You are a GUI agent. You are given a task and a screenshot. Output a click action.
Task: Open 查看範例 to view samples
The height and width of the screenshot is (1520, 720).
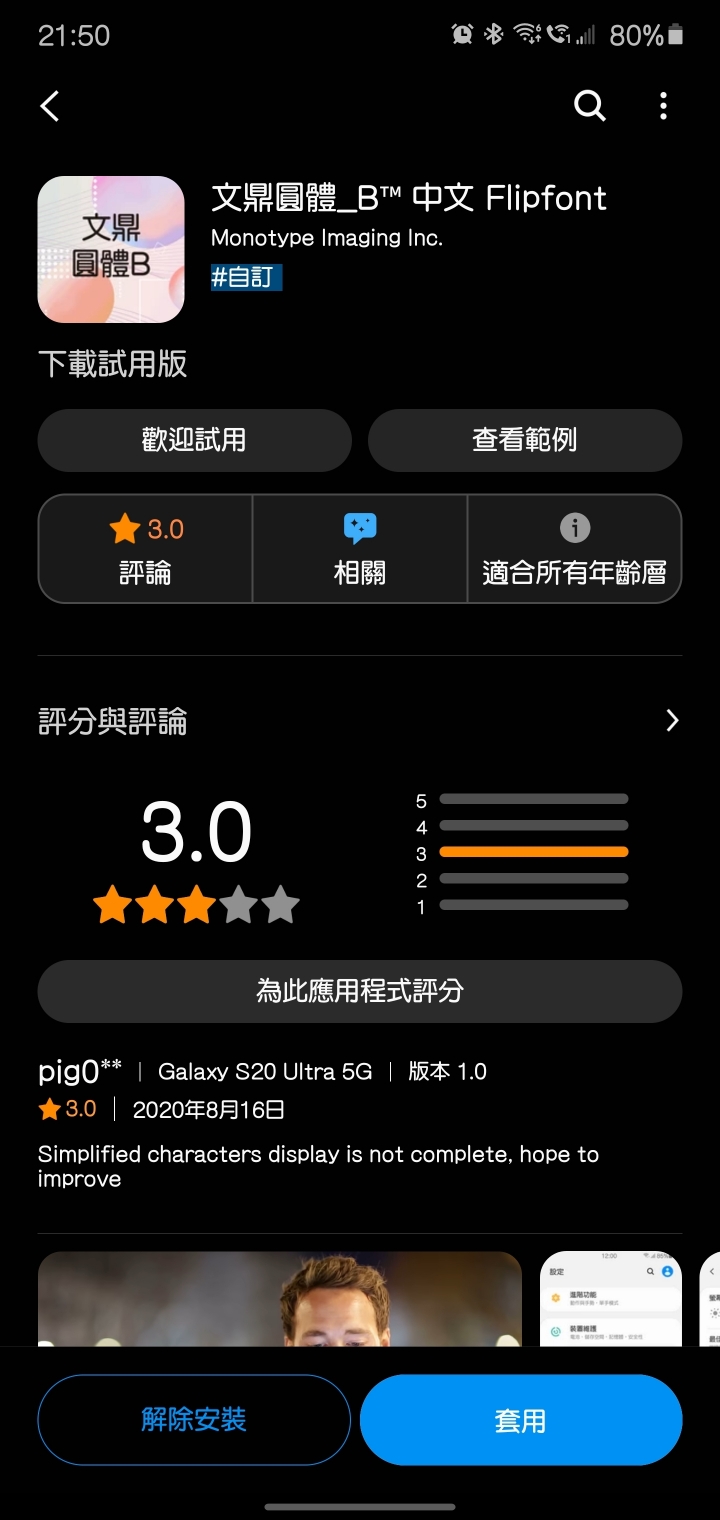[524, 440]
